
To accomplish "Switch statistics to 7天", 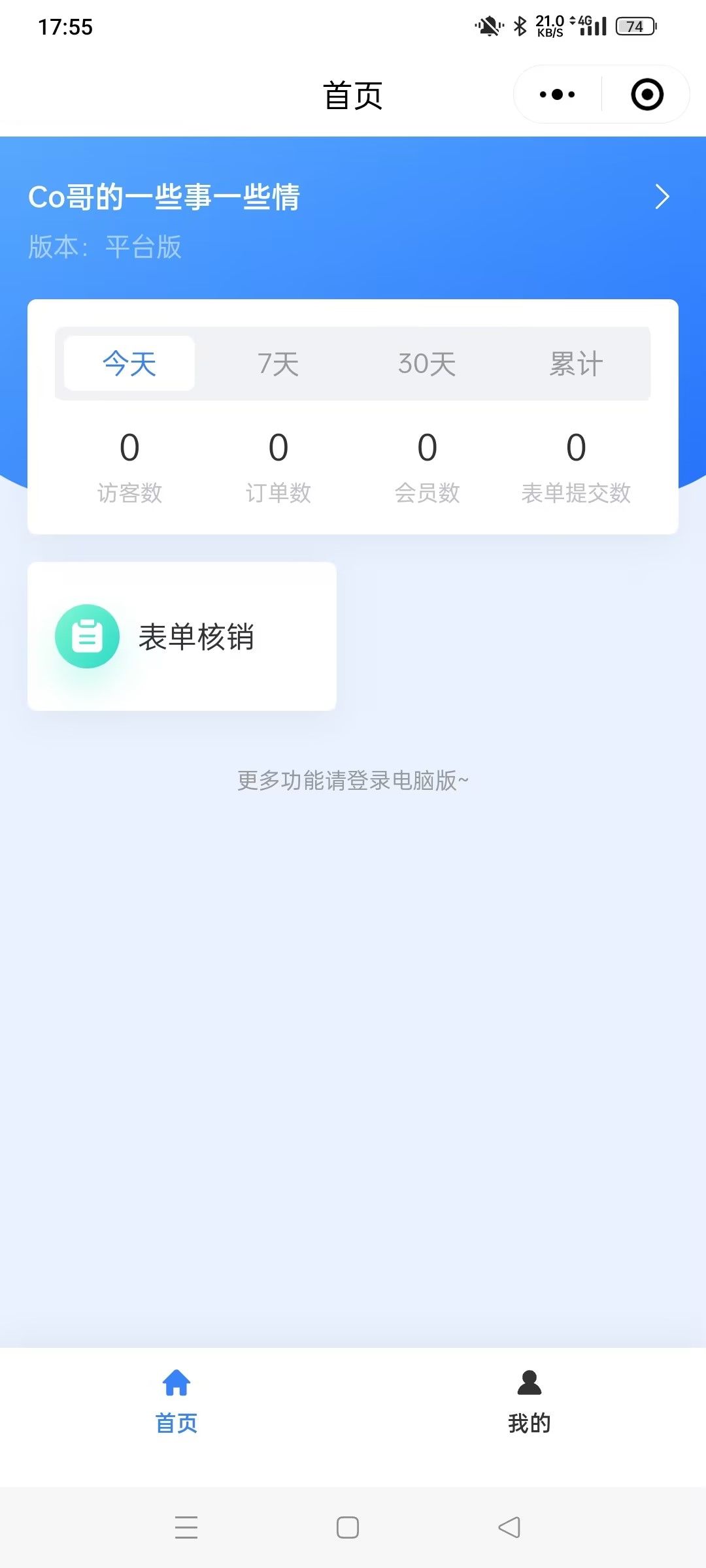I will click(x=278, y=364).
